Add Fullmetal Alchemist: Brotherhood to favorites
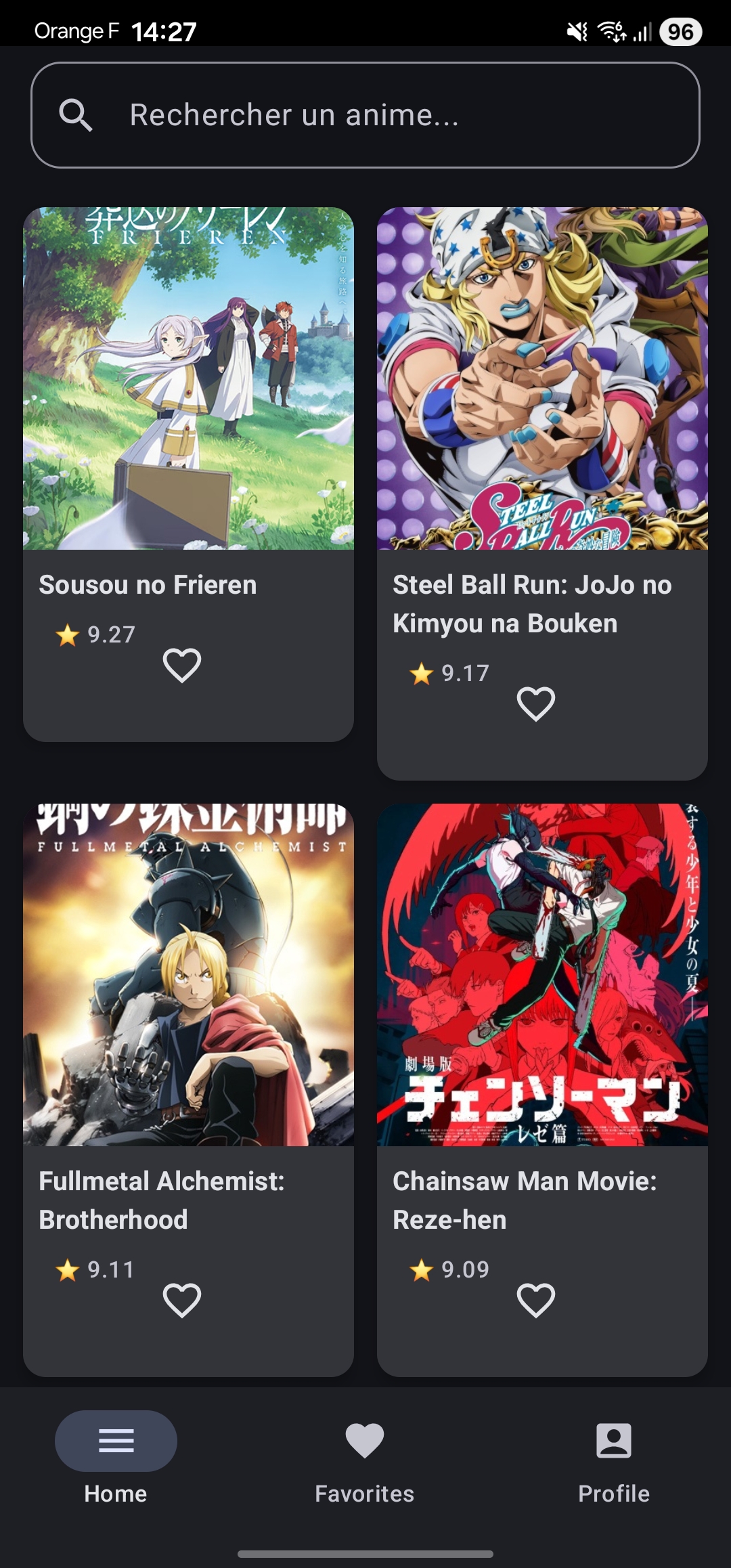This screenshot has width=731, height=1568. [182, 1300]
